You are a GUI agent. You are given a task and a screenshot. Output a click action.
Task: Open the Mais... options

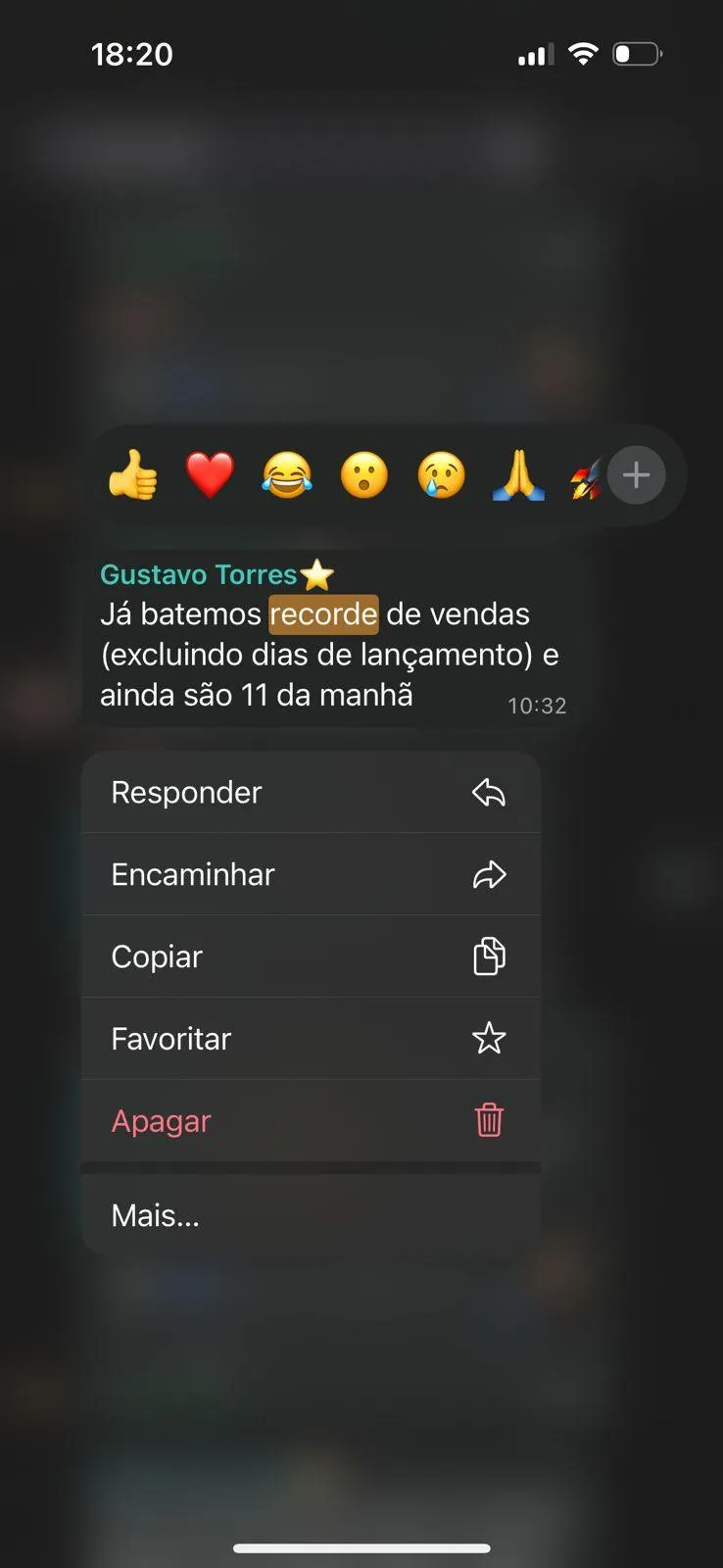coord(311,1215)
